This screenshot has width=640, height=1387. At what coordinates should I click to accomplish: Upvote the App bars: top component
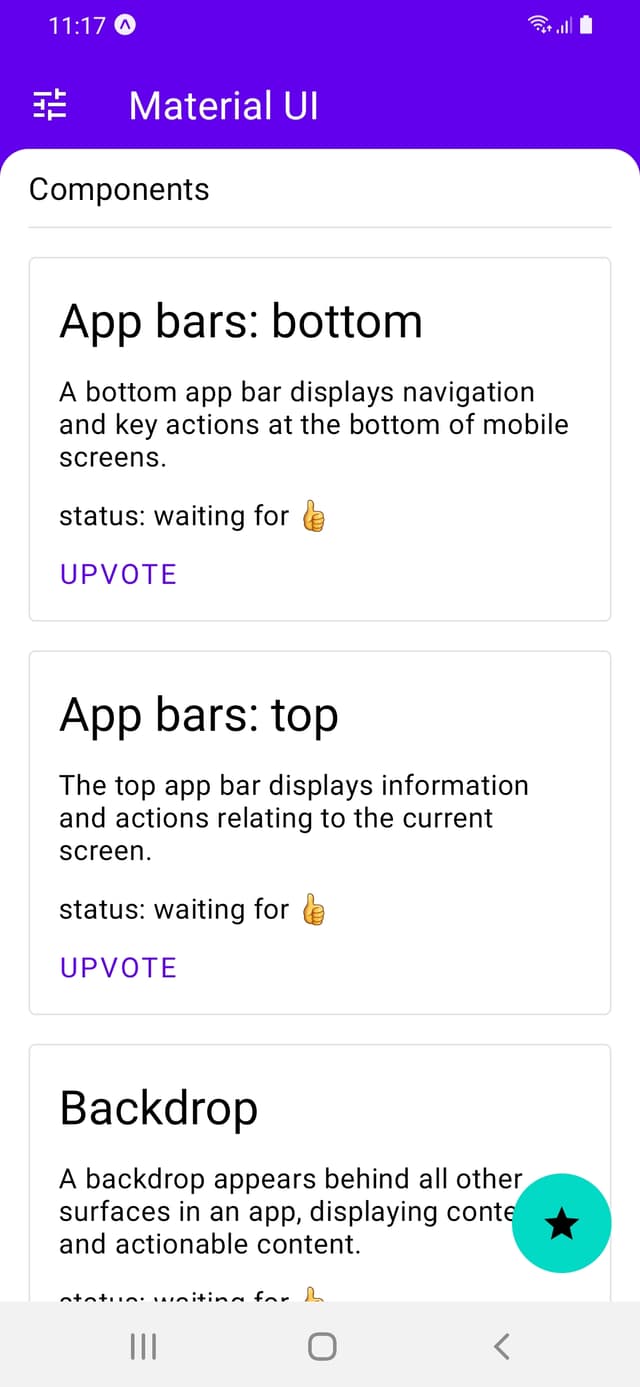coord(118,967)
